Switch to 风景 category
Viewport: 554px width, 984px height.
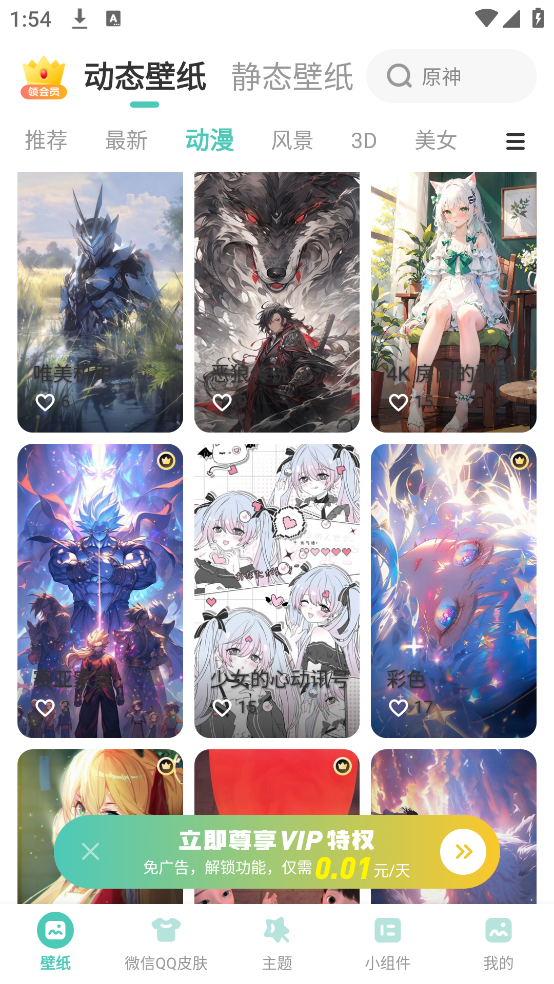(x=292, y=141)
